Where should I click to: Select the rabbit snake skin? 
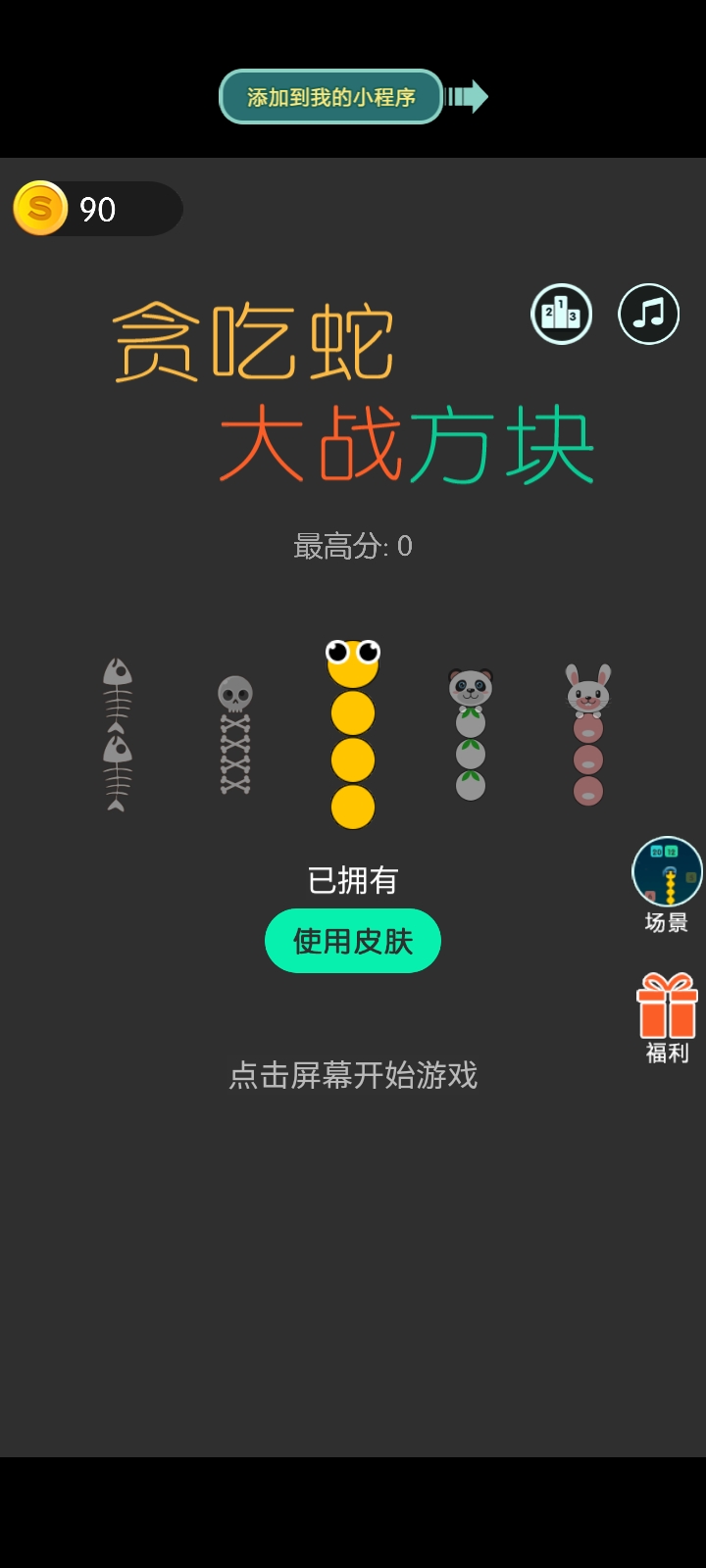587,735
